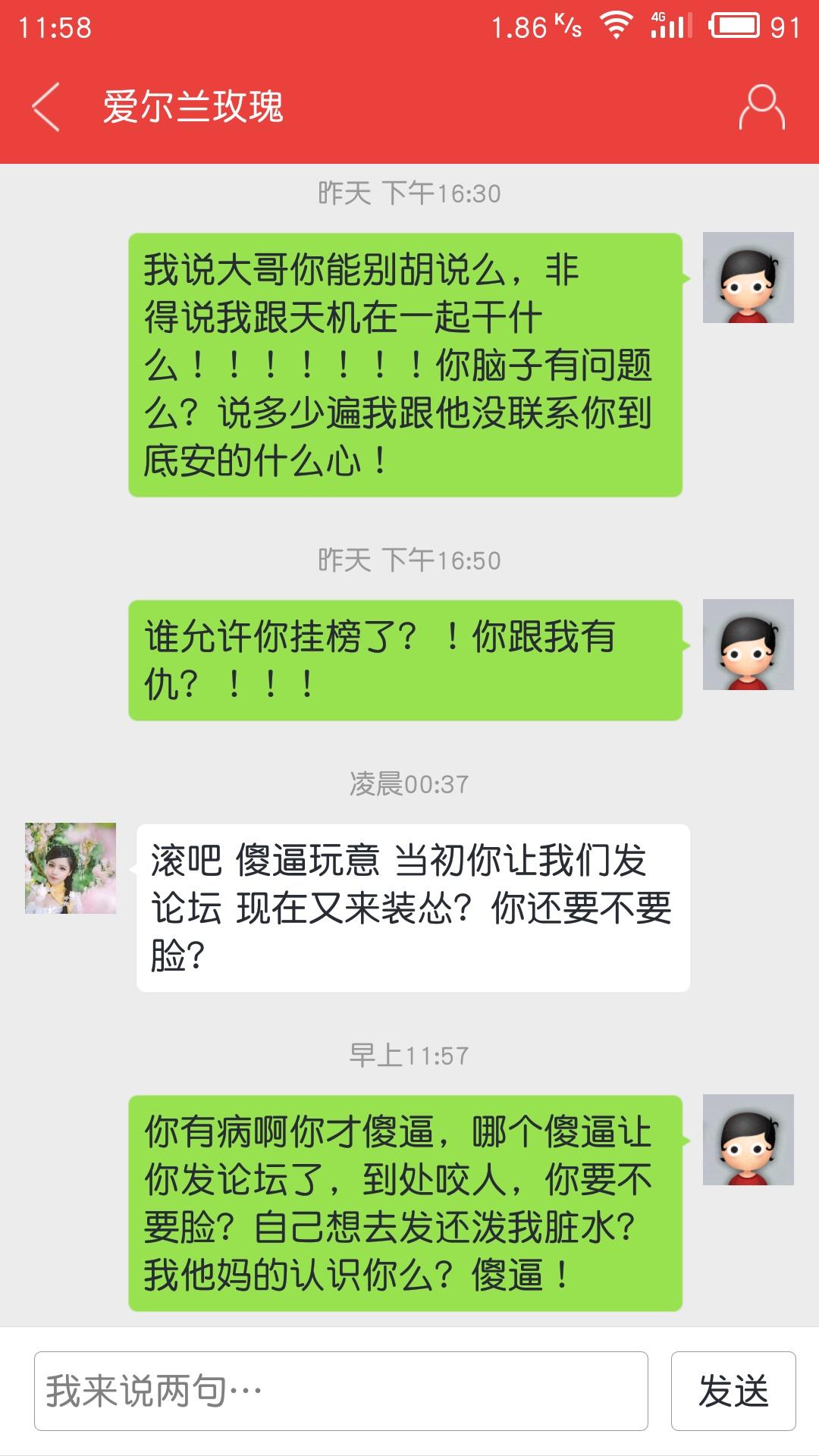Viewport: 819px width, 1456px height.
Task: Go back using the top-left arrow
Action: [45, 107]
